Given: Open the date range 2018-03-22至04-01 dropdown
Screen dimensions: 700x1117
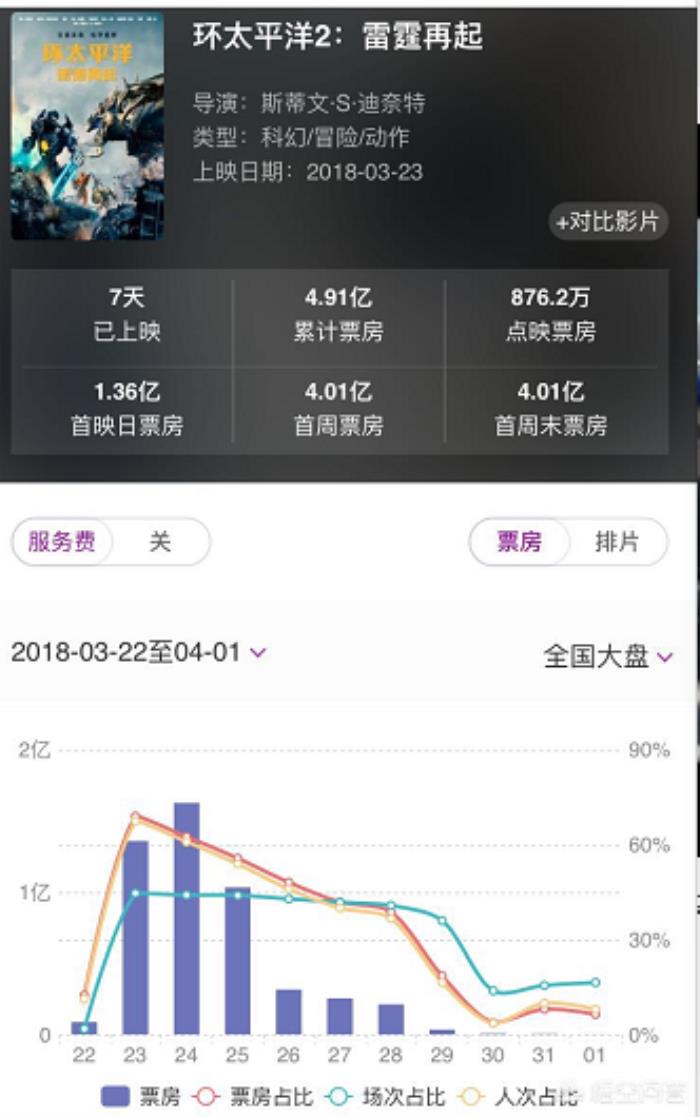Looking at the screenshot, I should click(x=138, y=653).
